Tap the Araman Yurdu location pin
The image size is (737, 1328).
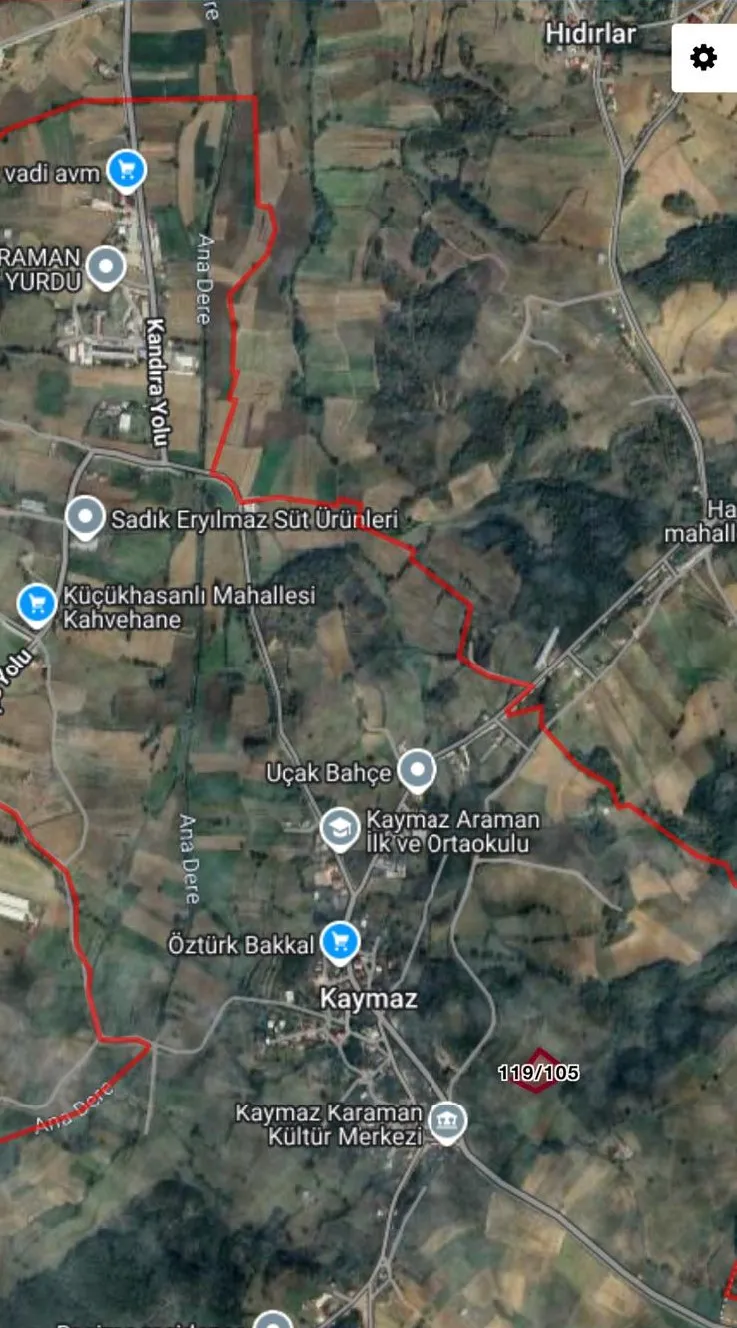click(106, 267)
